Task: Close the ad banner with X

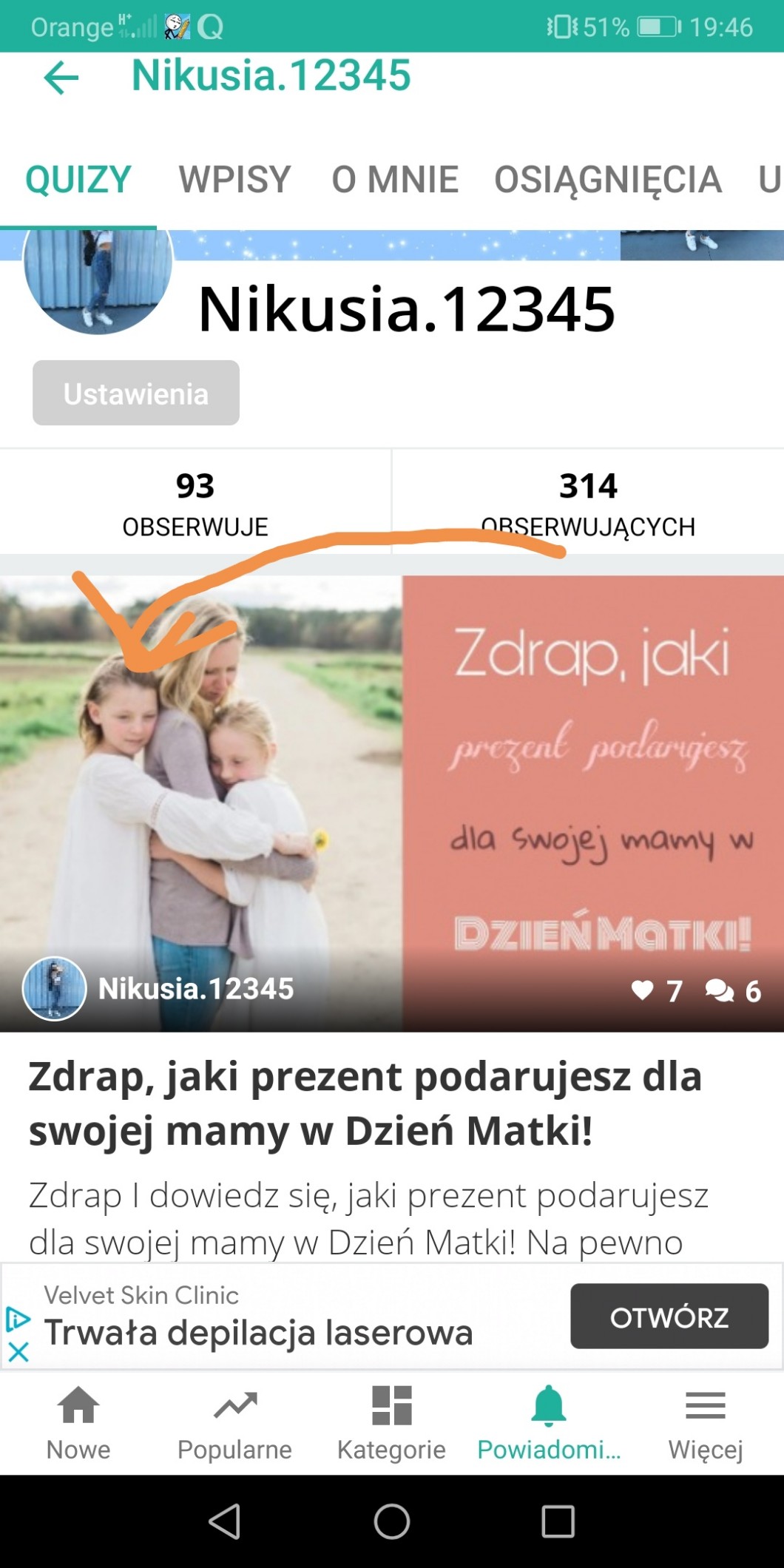Action: pyautogui.click(x=18, y=1353)
